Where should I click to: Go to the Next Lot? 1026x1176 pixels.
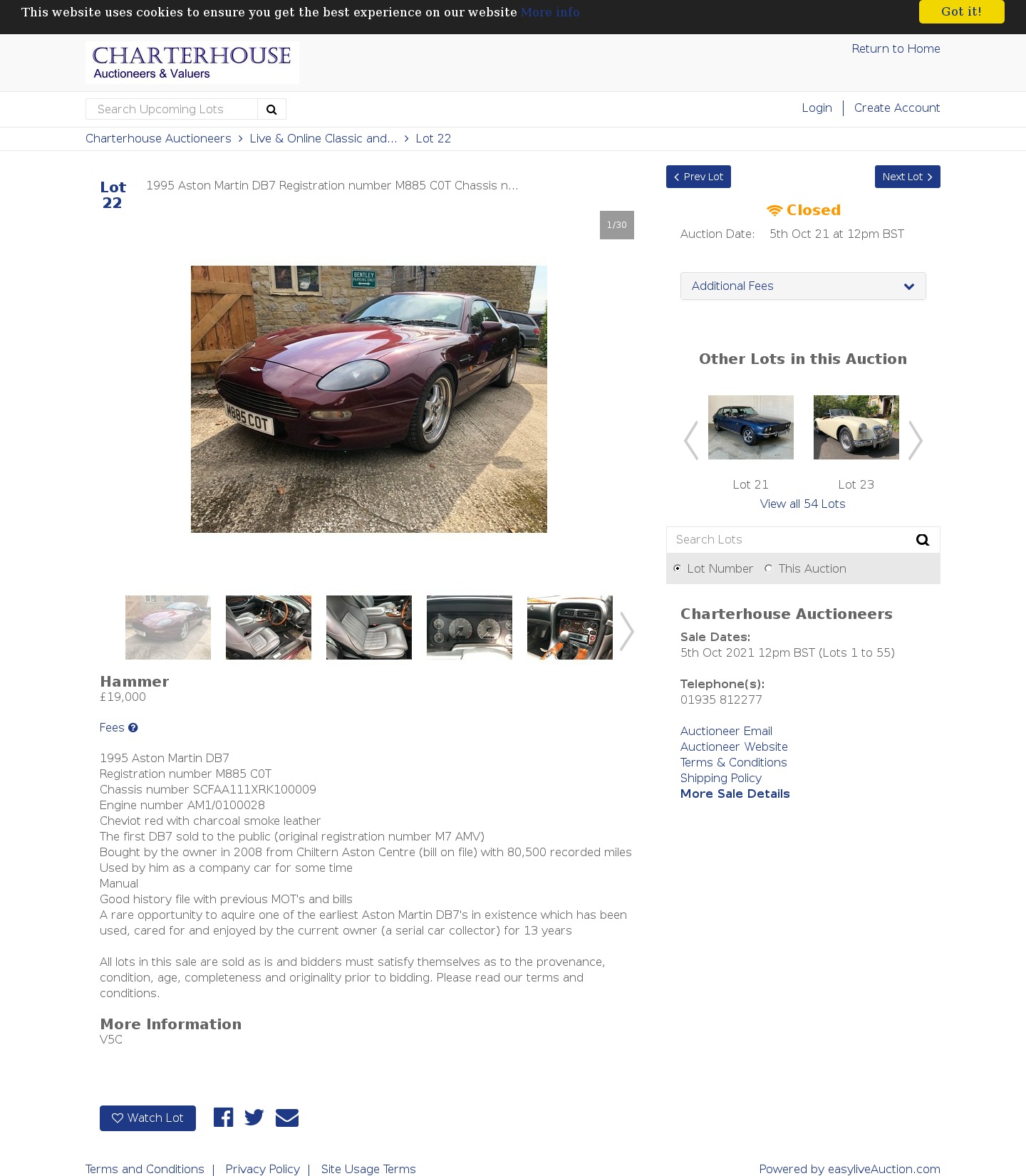pyautogui.click(x=907, y=177)
